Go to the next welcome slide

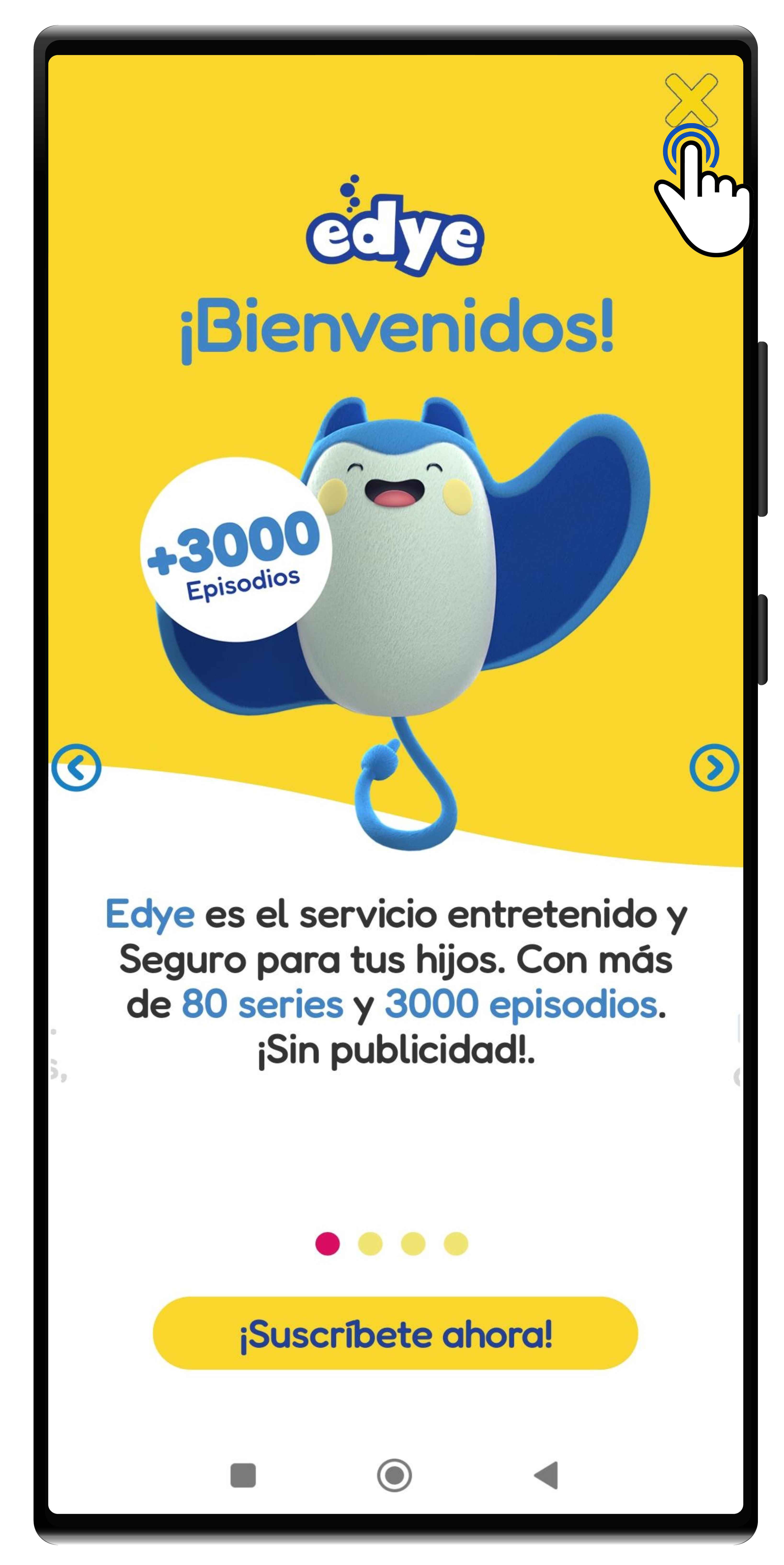coord(714,767)
